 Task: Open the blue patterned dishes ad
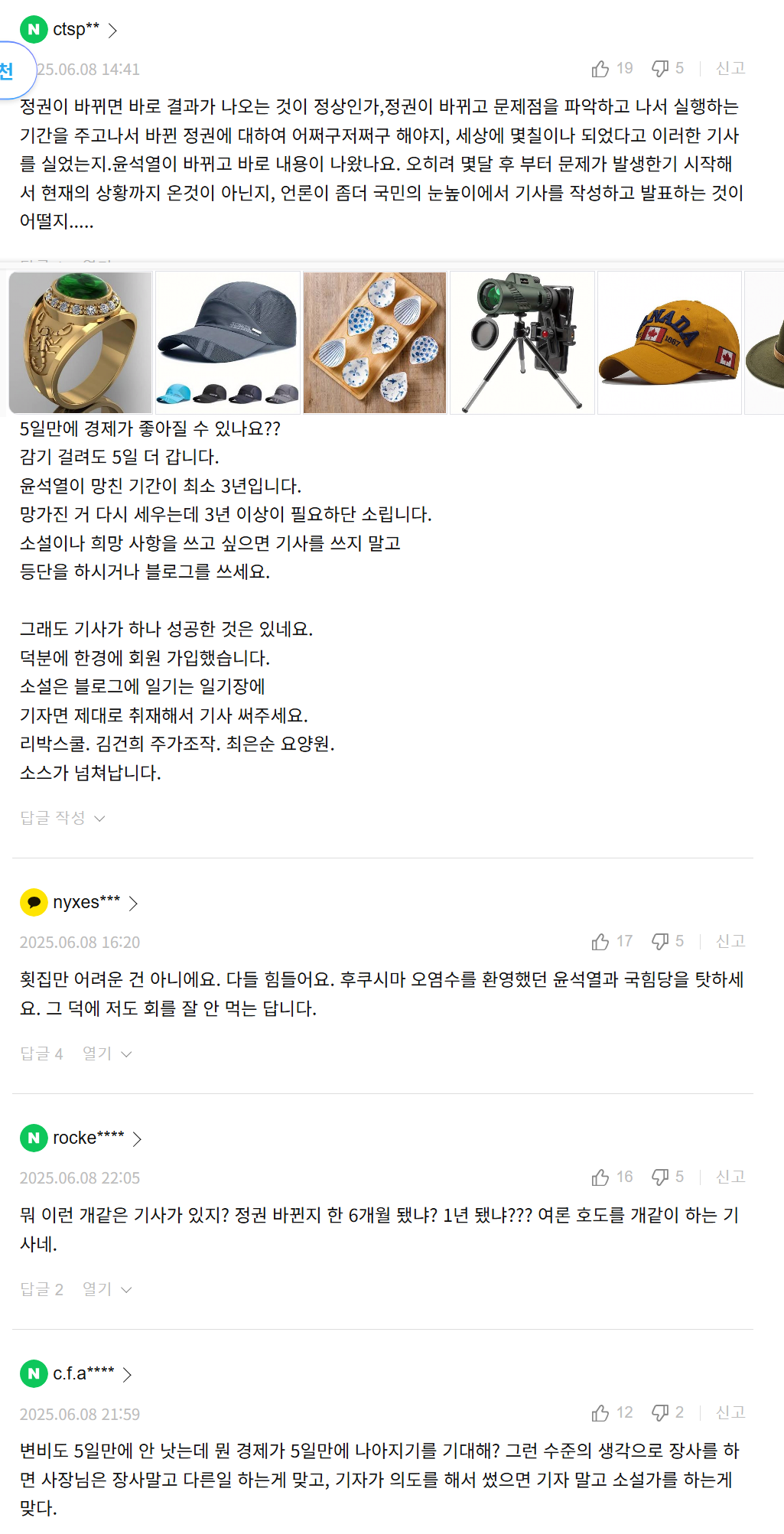click(375, 343)
